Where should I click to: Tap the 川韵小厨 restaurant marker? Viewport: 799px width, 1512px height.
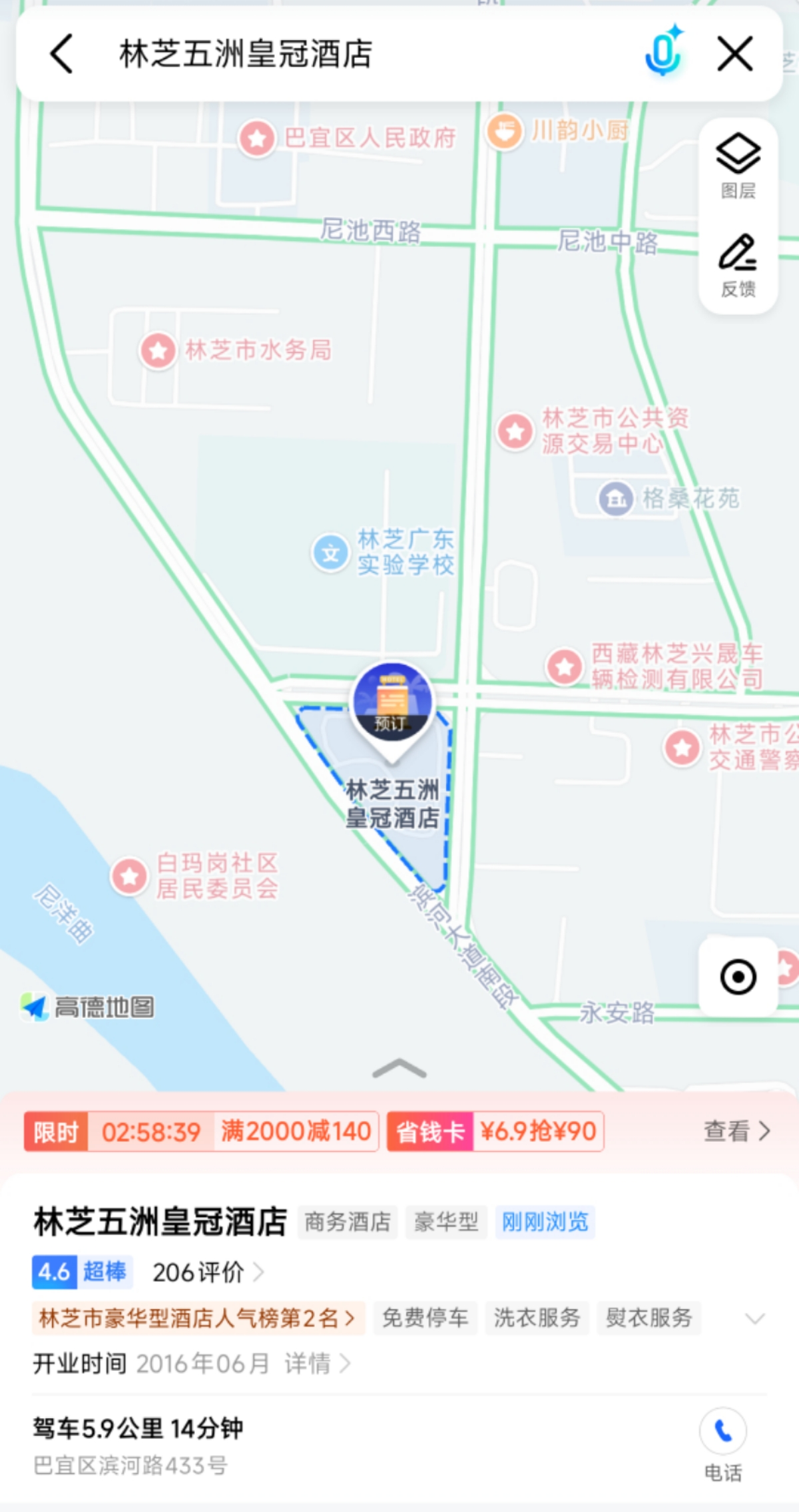point(558,131)
